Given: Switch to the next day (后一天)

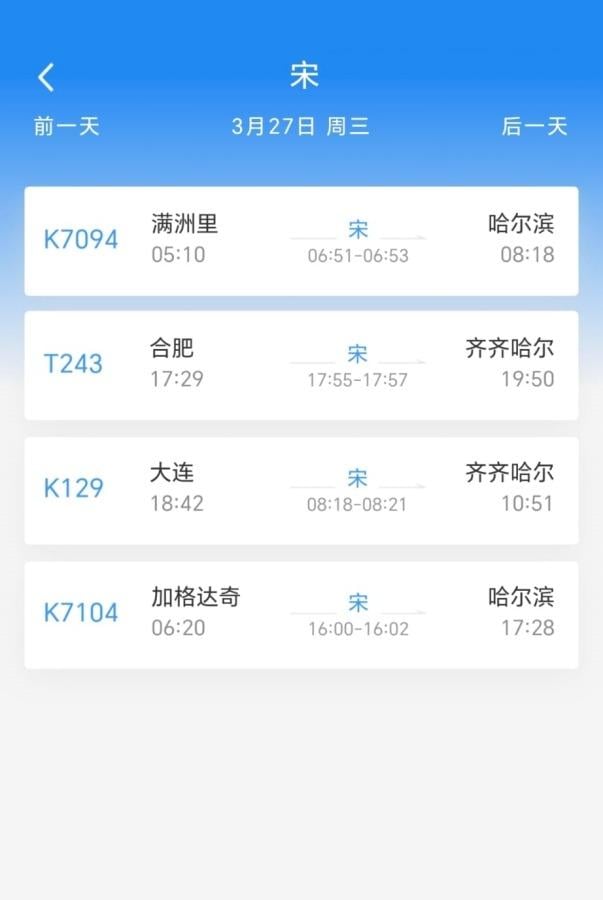Looking at the screenshot, I should click(x=534, y=127).
